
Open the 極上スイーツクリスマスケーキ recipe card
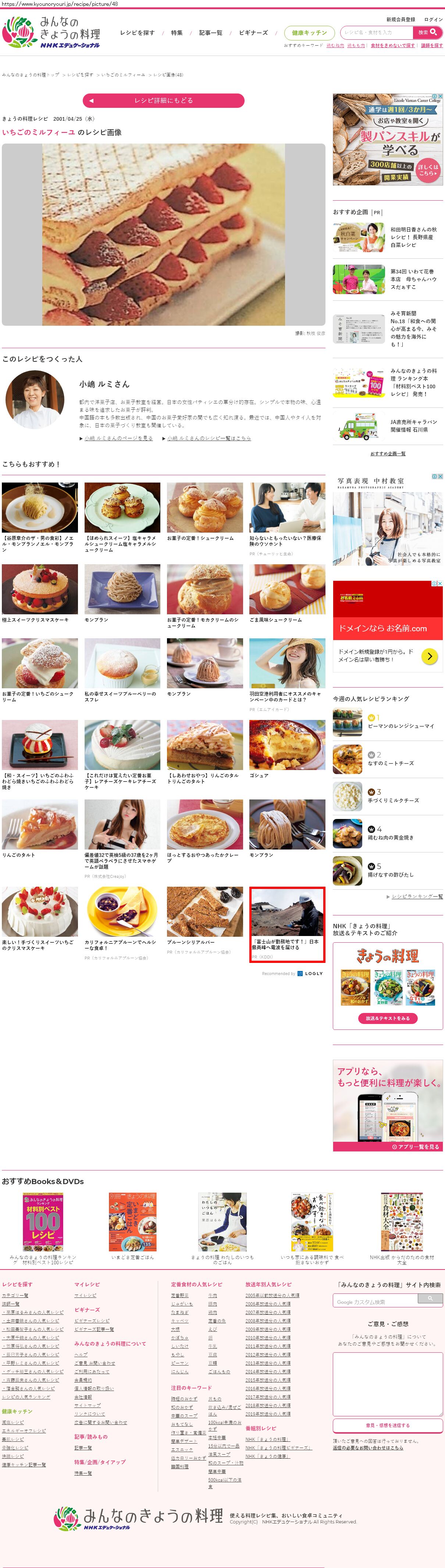[39, 593]
